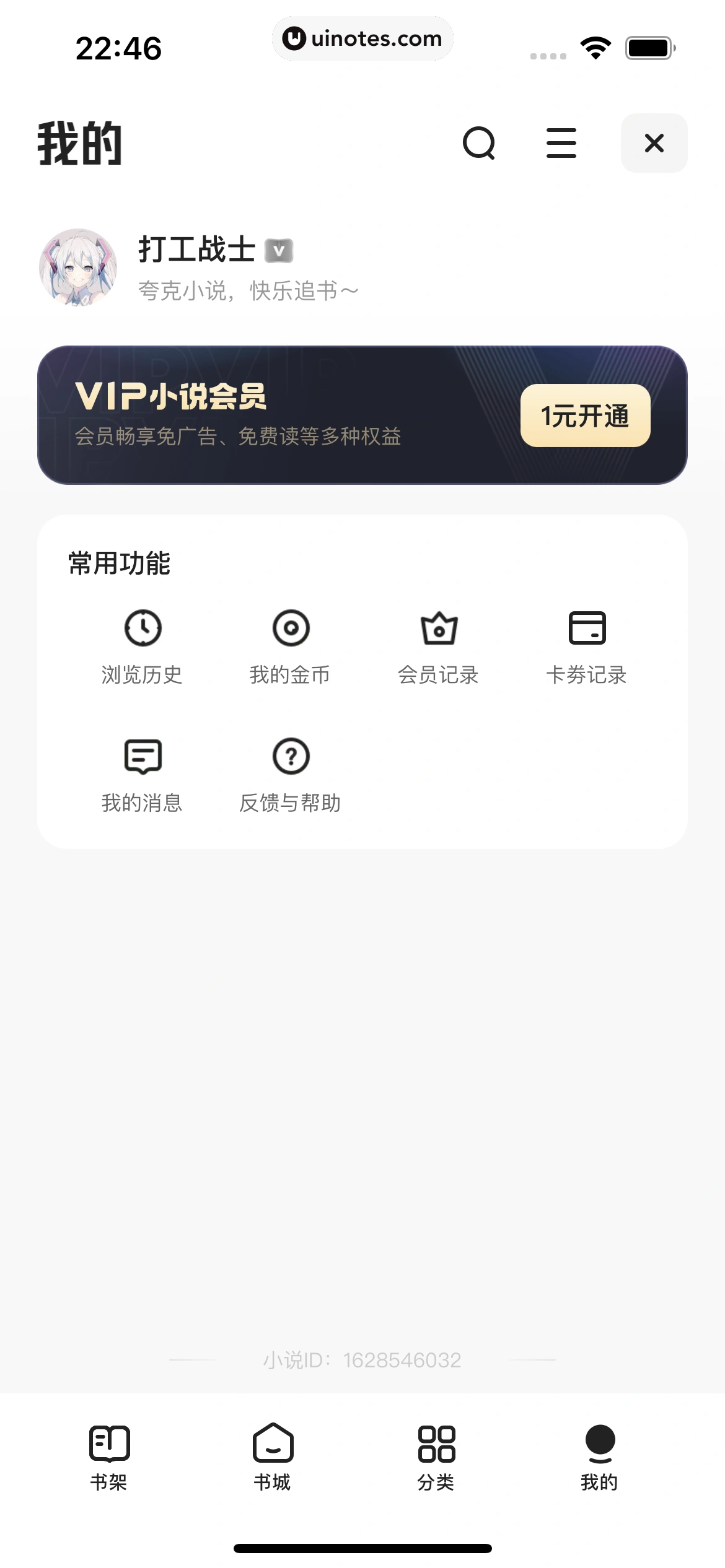This screenshot has height=1568, width=725.
Task: Close the page with the X button
Action: tap(654, 143)
